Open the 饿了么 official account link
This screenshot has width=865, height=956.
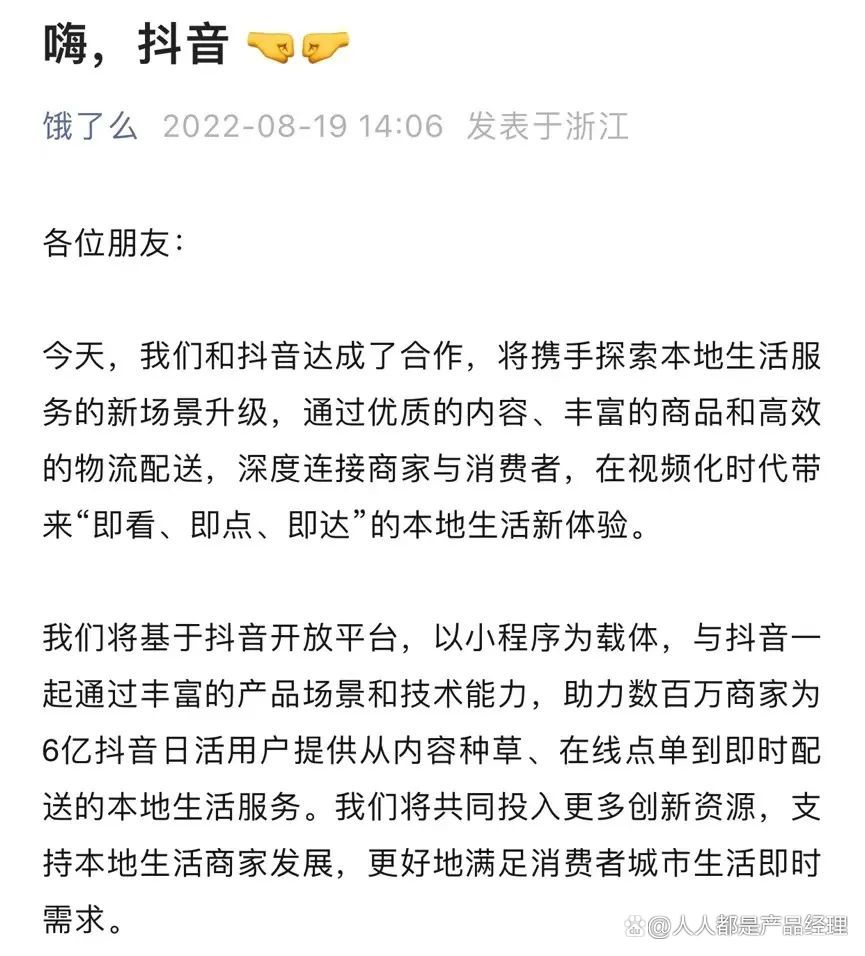(90, 127)
